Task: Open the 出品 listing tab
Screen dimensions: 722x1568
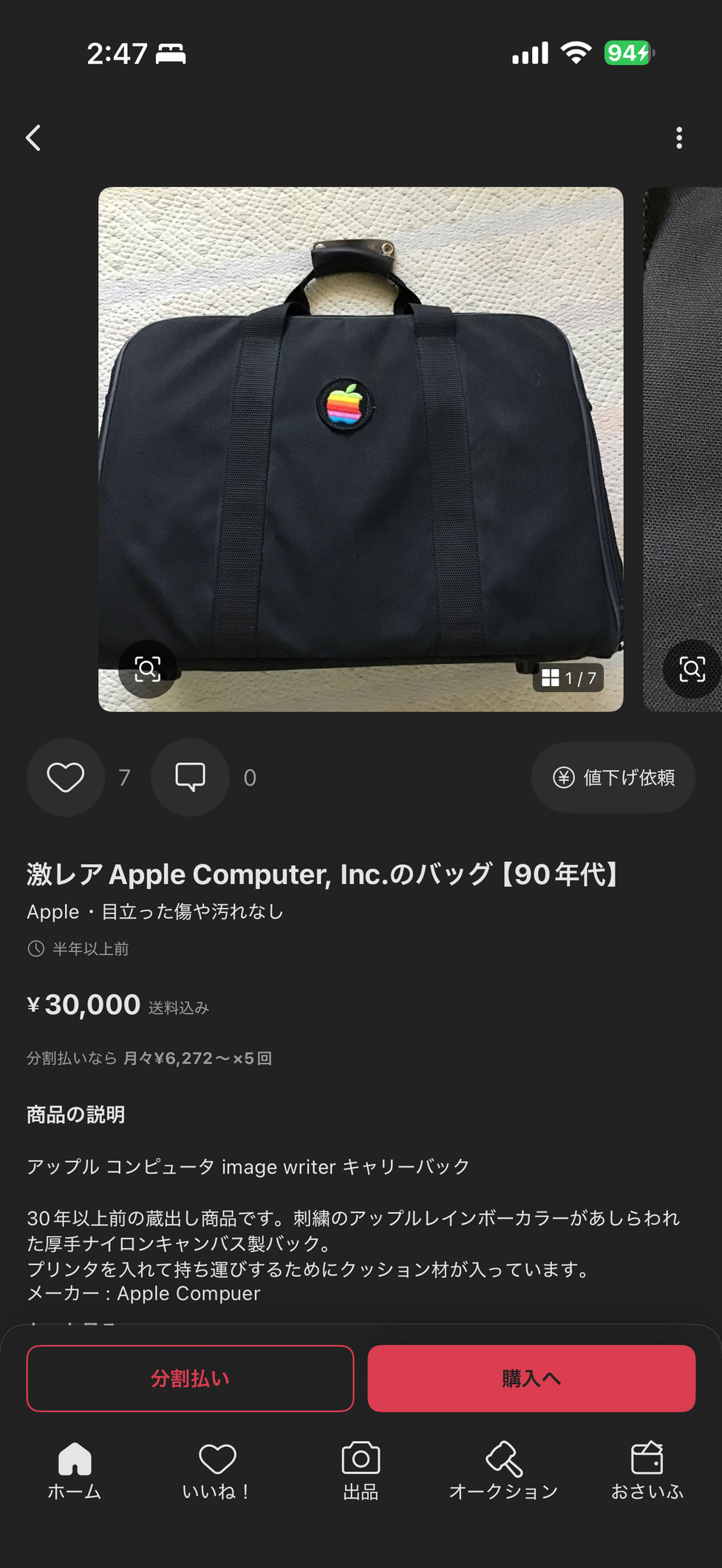Action: [361, 1471]
